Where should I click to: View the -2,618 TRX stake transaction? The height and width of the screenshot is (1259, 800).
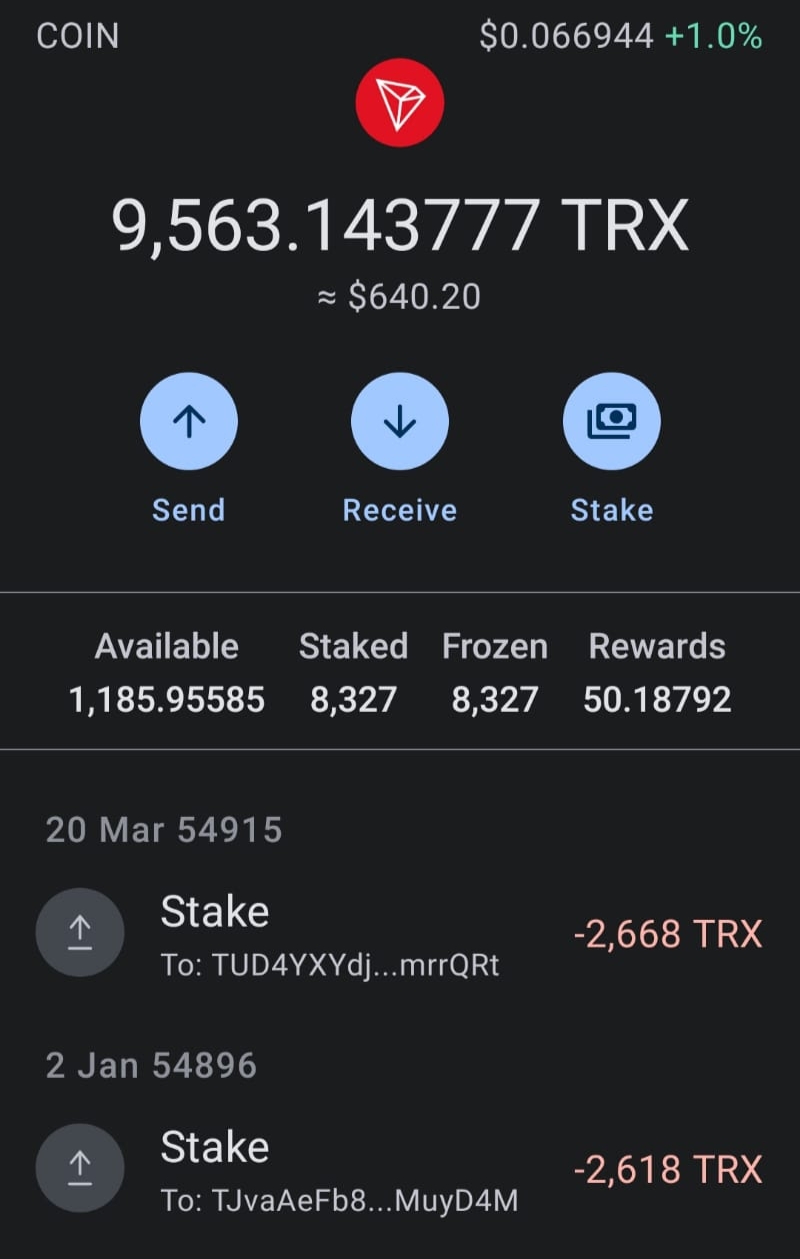coord(400,1169)
